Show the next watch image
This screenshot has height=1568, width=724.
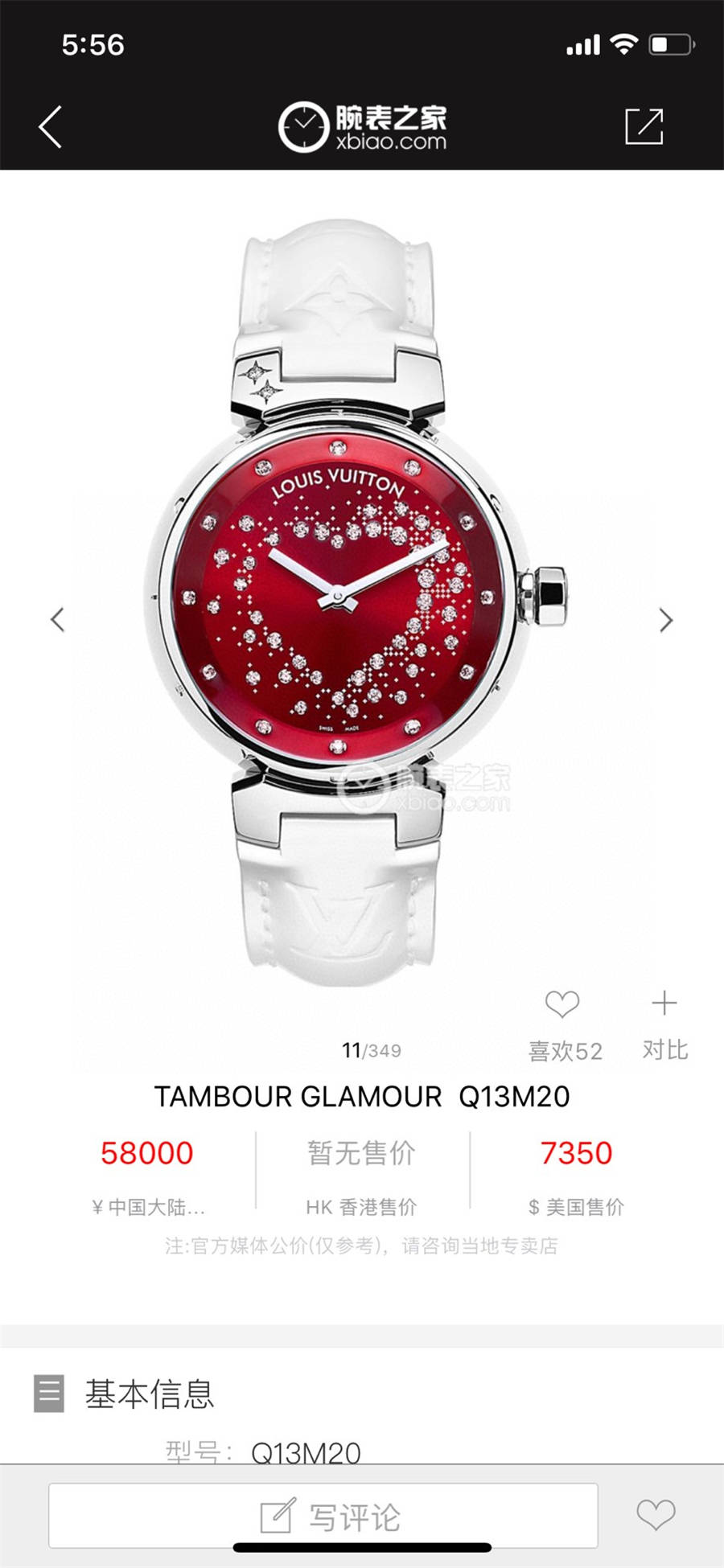(665, 620)
